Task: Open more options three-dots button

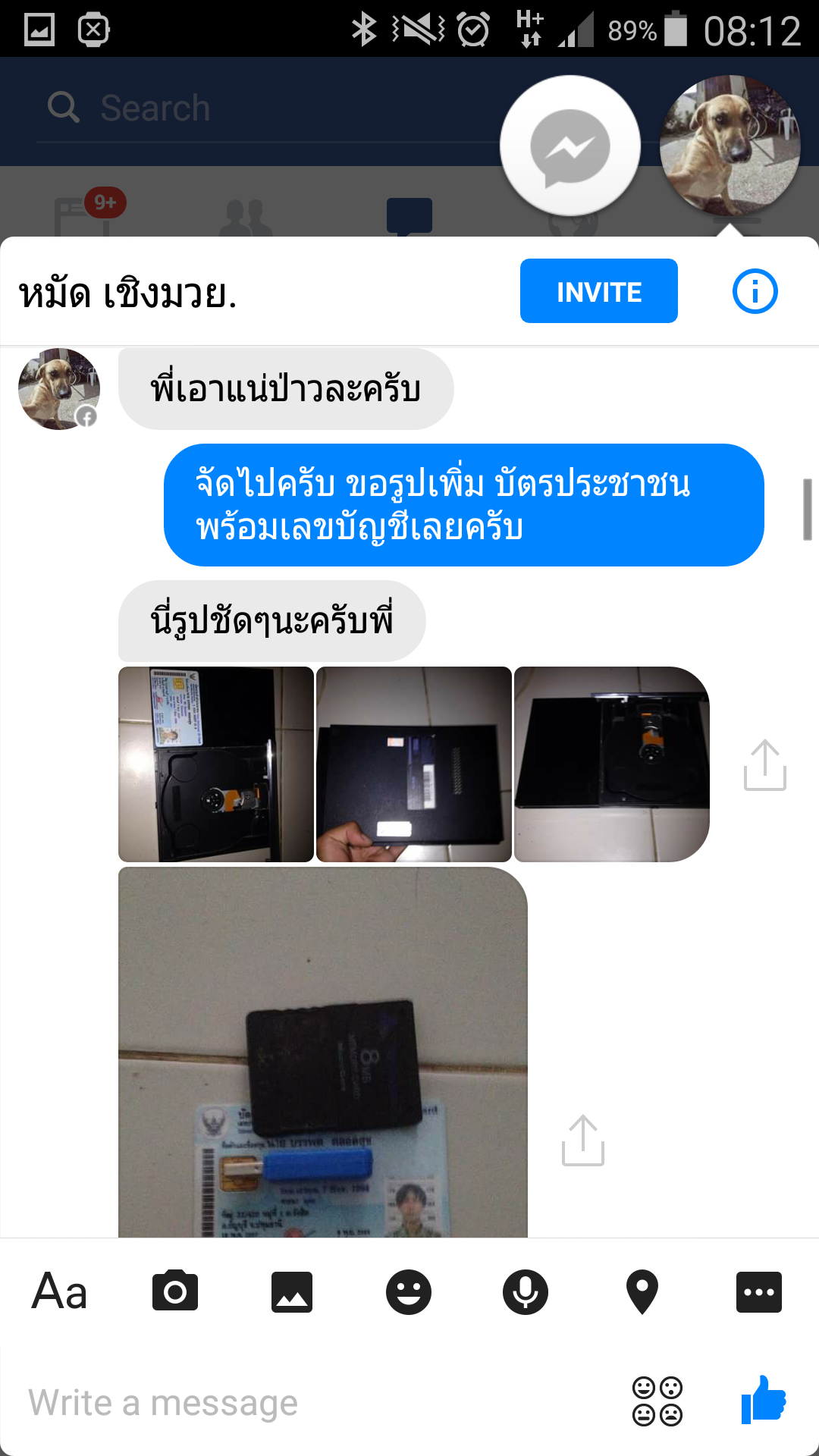Action: point(758,1291)
